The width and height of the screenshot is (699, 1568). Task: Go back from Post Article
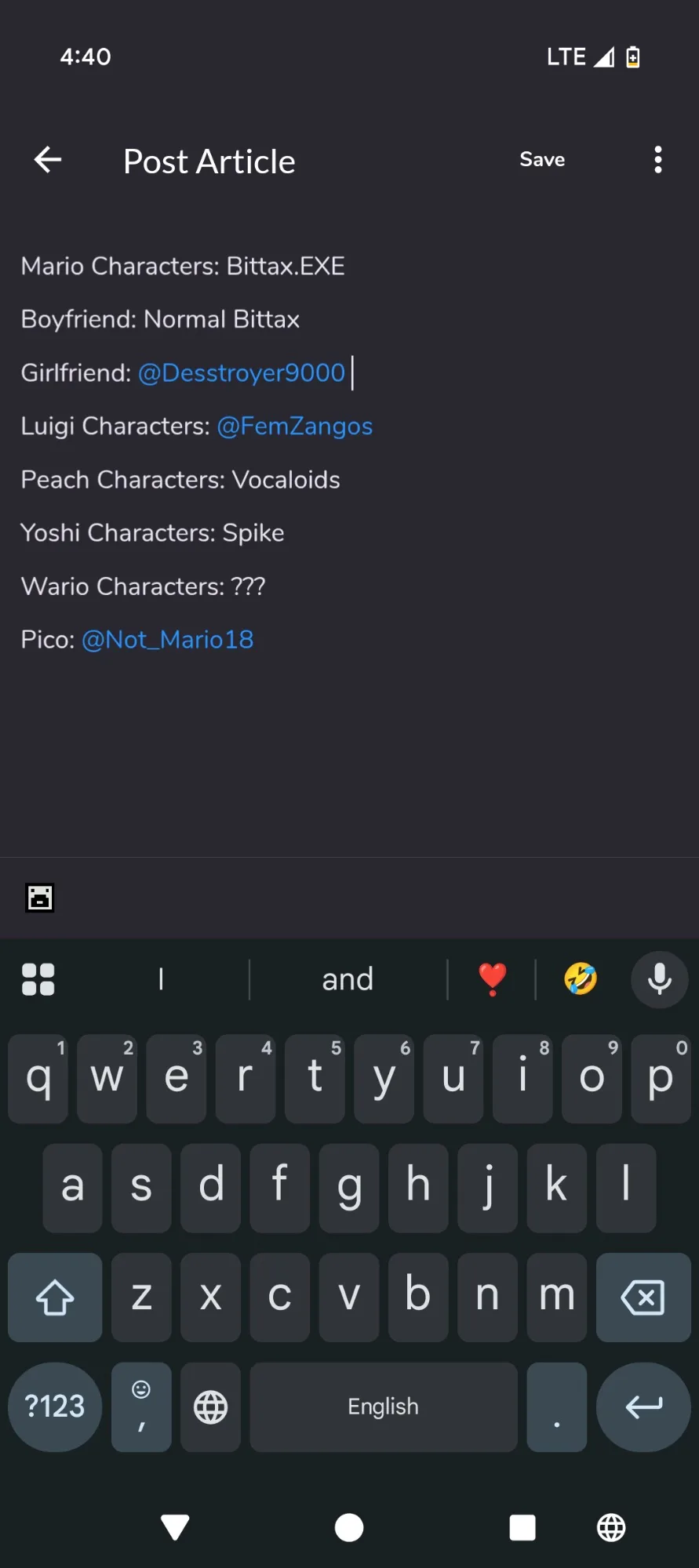48,160
